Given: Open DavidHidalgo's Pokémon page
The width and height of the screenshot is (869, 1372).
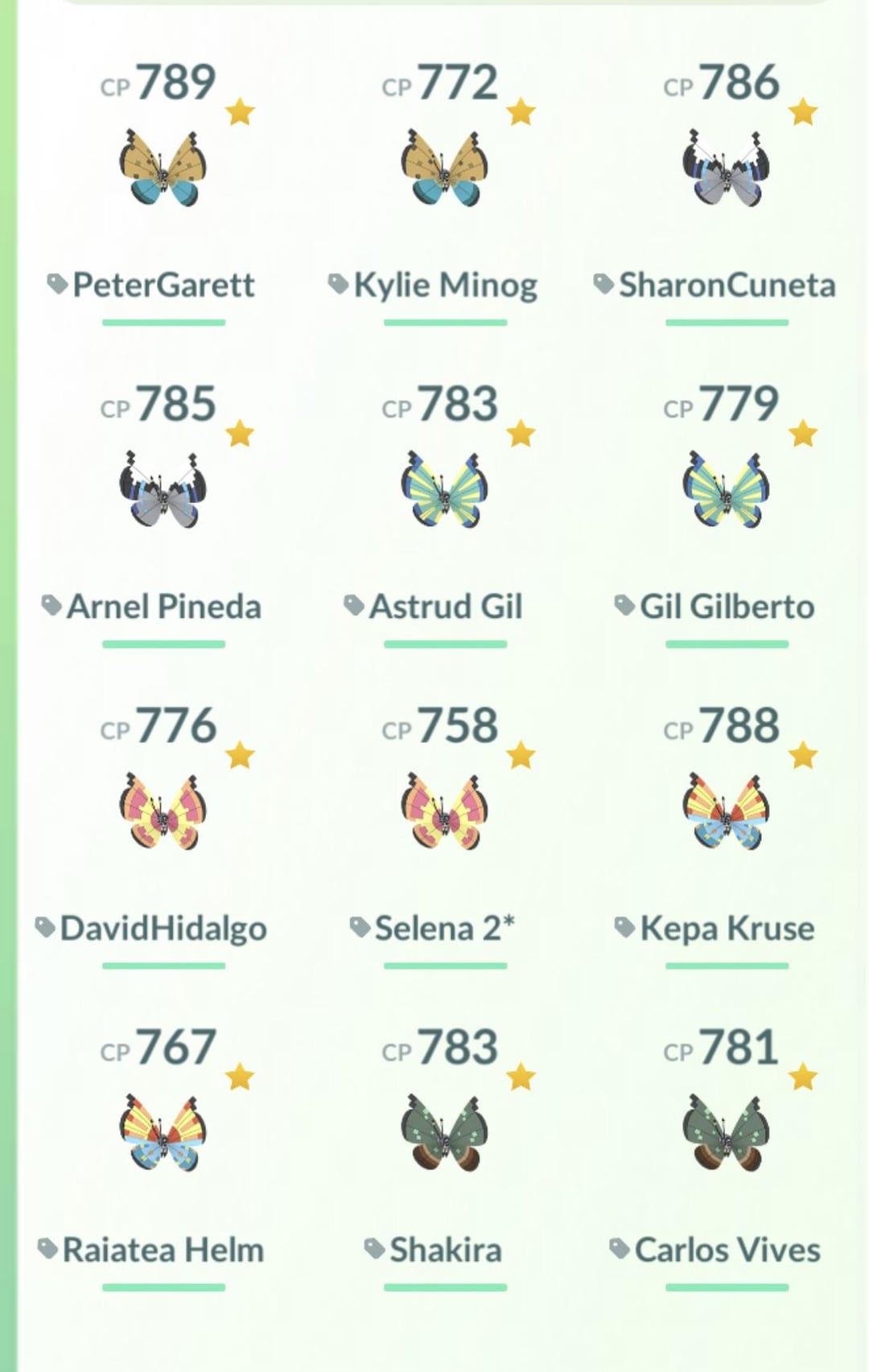Looking at the screenshot, I should coord(163,813).
